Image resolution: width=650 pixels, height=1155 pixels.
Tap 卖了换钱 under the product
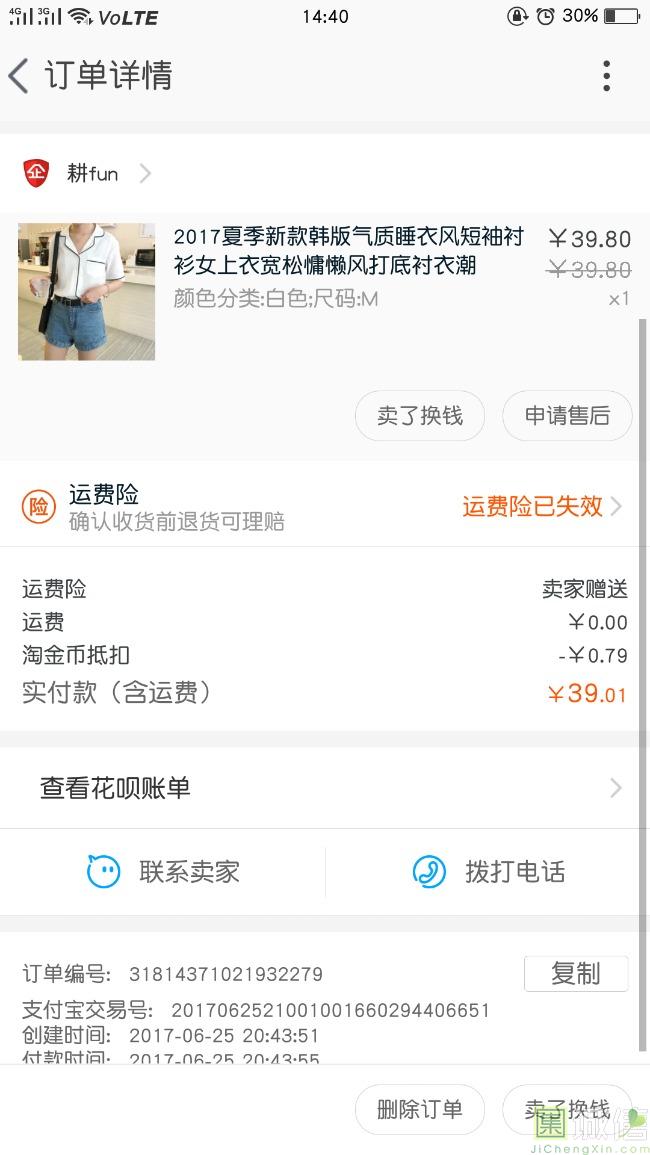click(x=420, y=416)
